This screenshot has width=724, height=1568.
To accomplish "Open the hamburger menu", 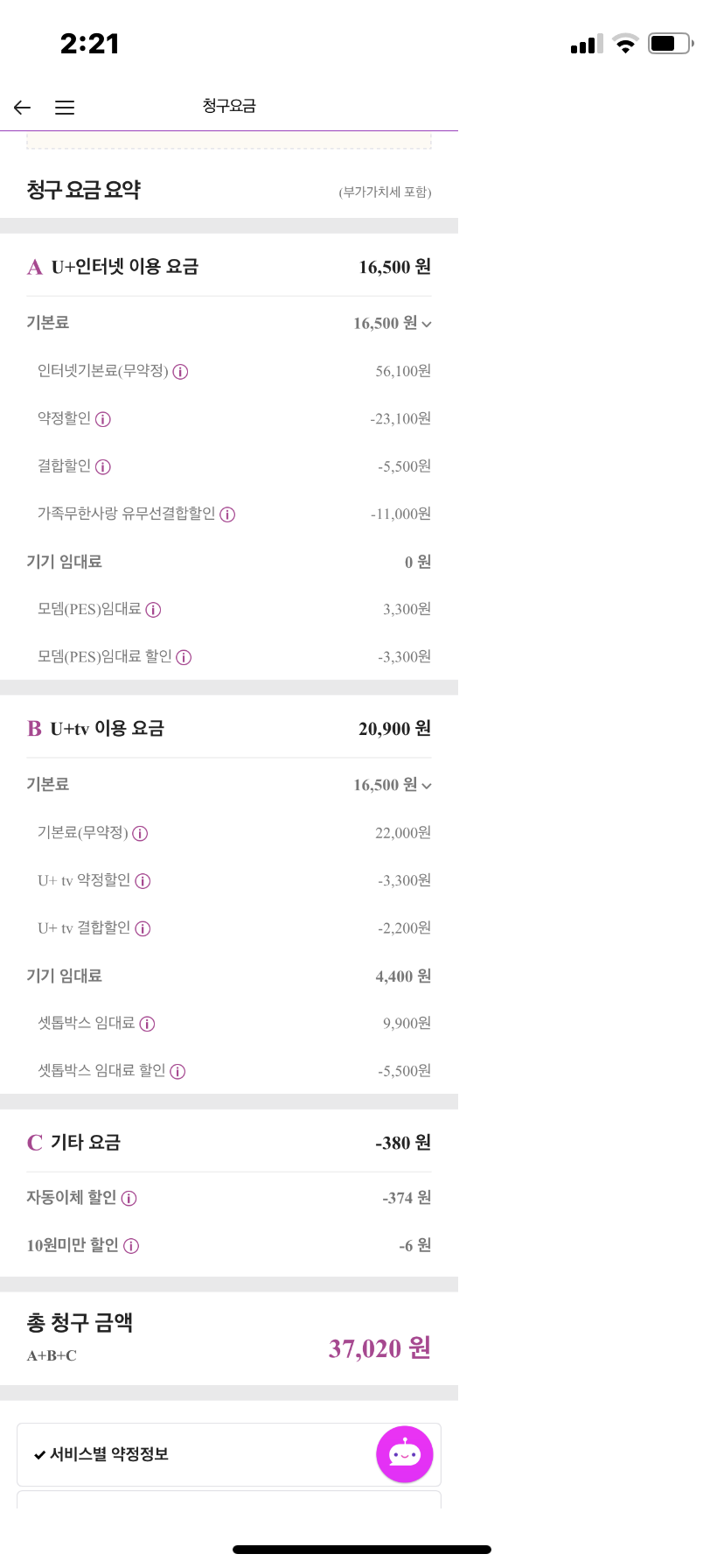I will [x=65, y=108].
